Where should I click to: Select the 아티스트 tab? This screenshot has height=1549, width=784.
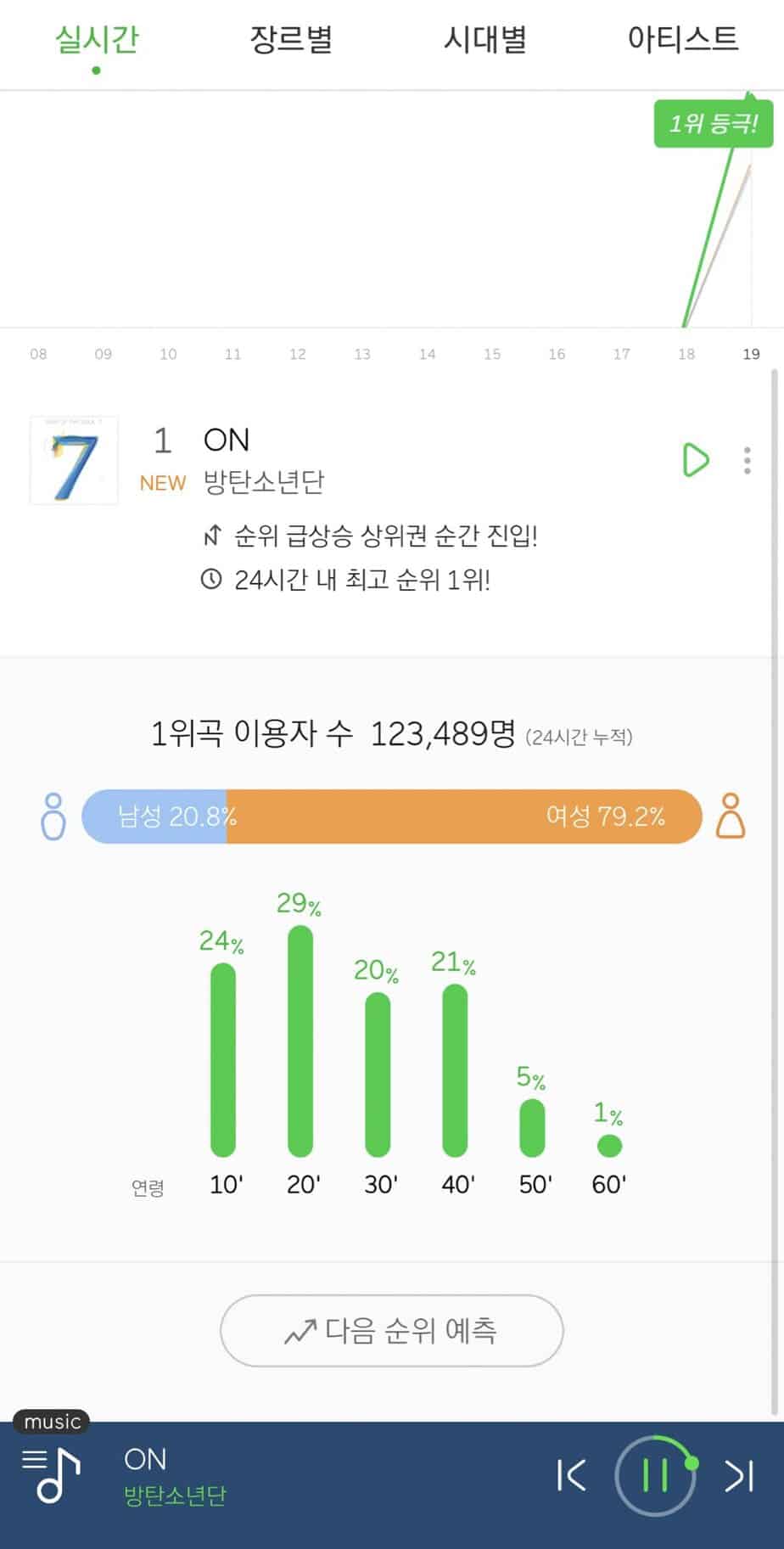(682, 40)
